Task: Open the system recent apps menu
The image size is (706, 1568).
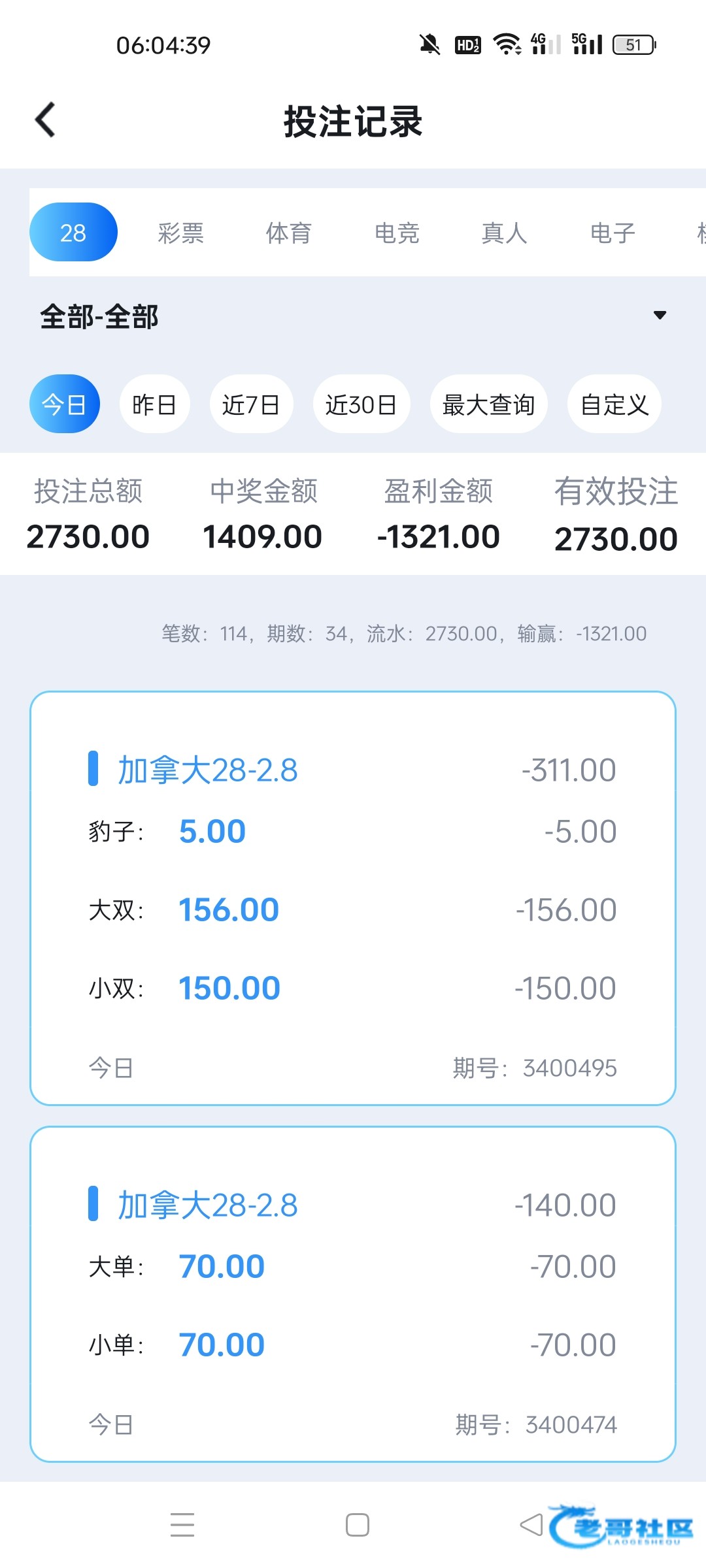Action: pyautogui.click(x=182, y=1525)
